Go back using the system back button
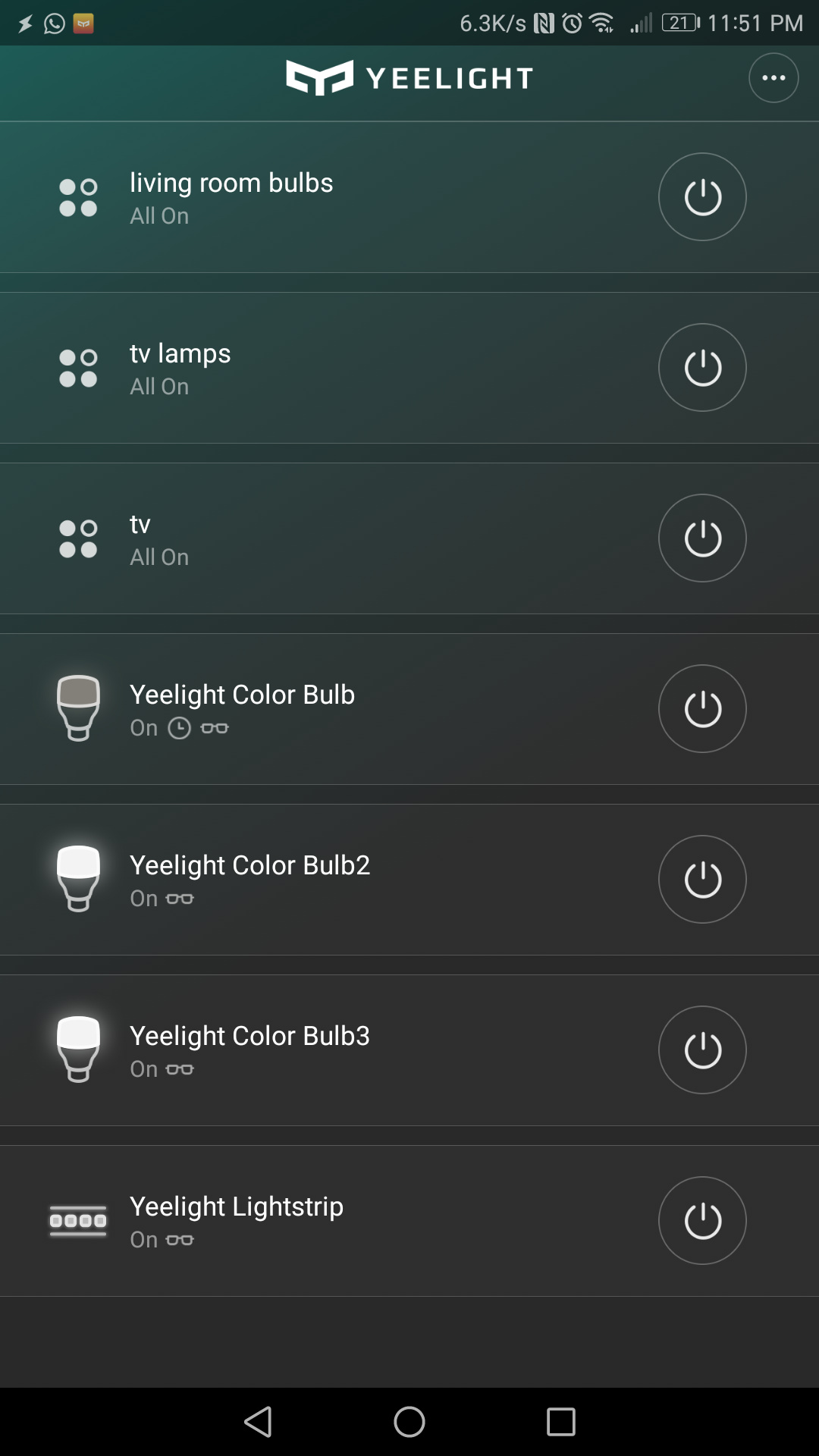The width and height of the screenshot is (819, 1456). [258, 1422]
